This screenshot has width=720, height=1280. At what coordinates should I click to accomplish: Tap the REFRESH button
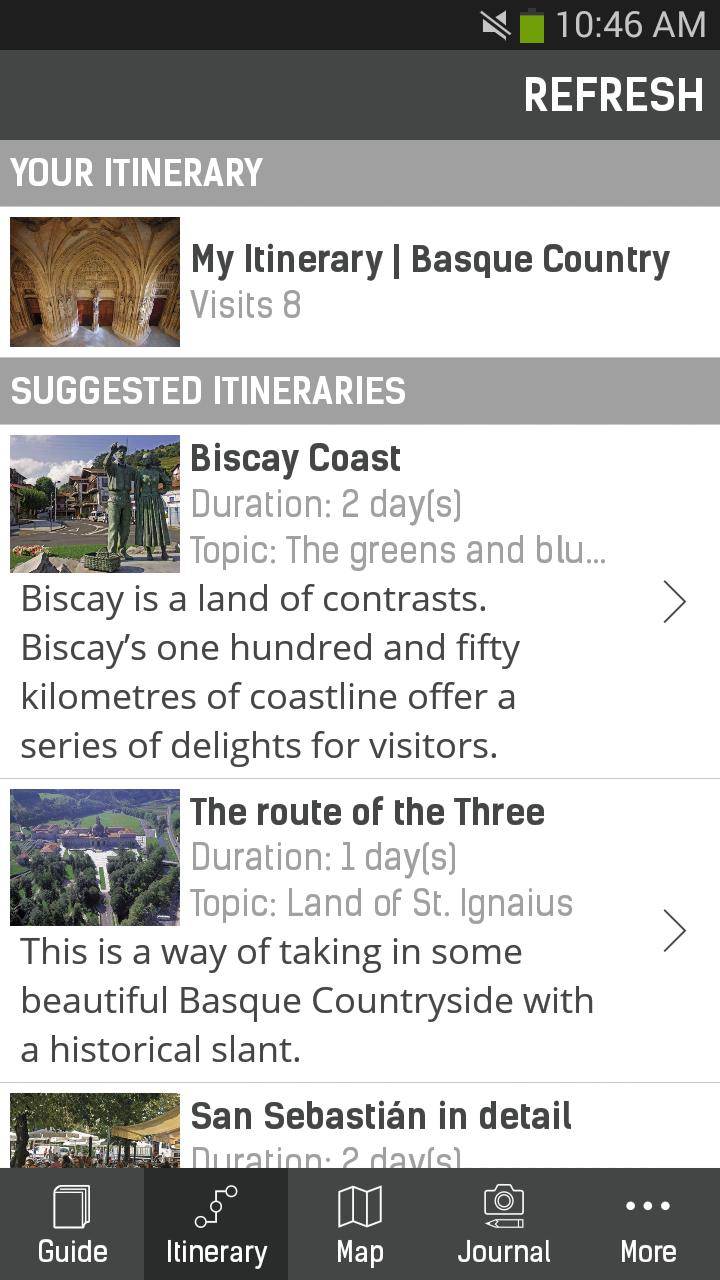pos(613,95)
